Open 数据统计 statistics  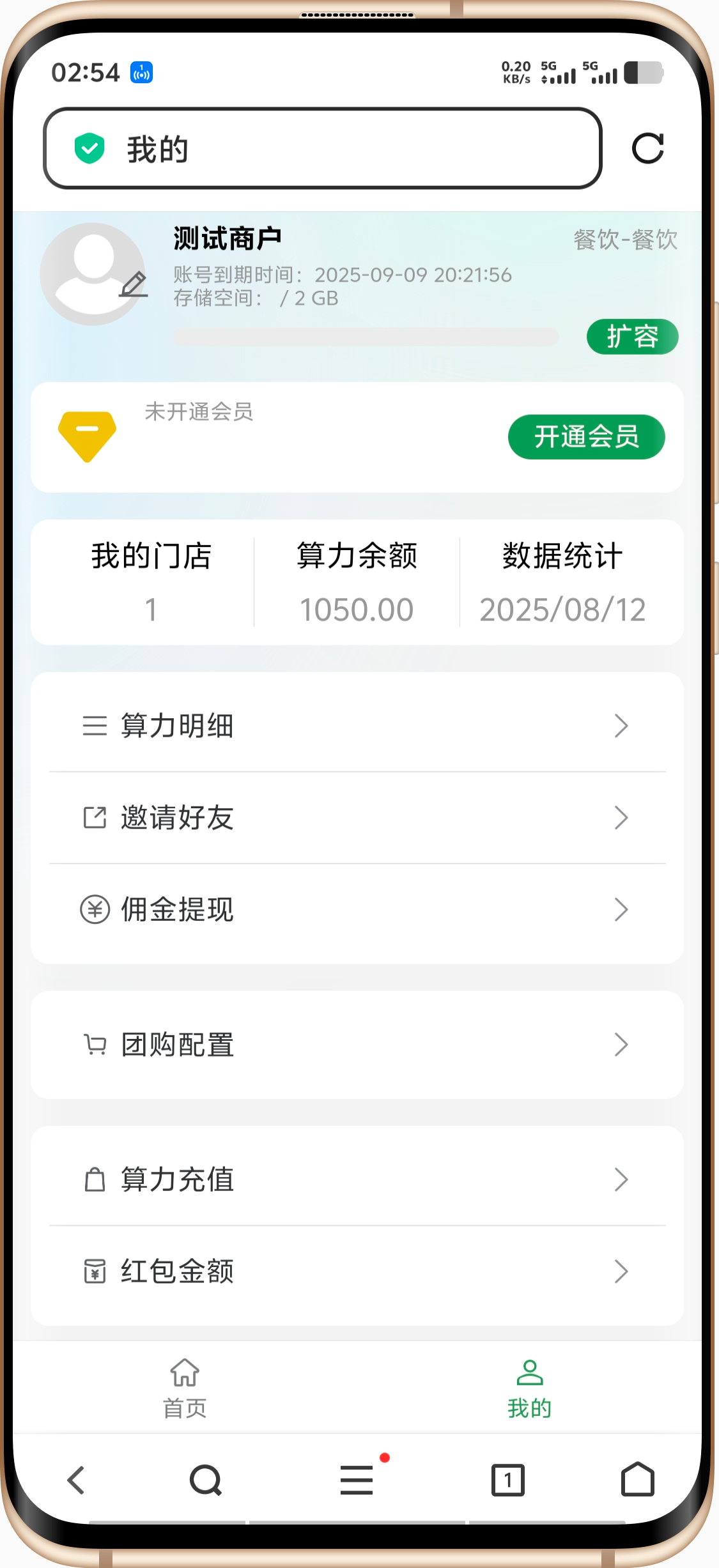pyautogui.click(x=562, y=581)
